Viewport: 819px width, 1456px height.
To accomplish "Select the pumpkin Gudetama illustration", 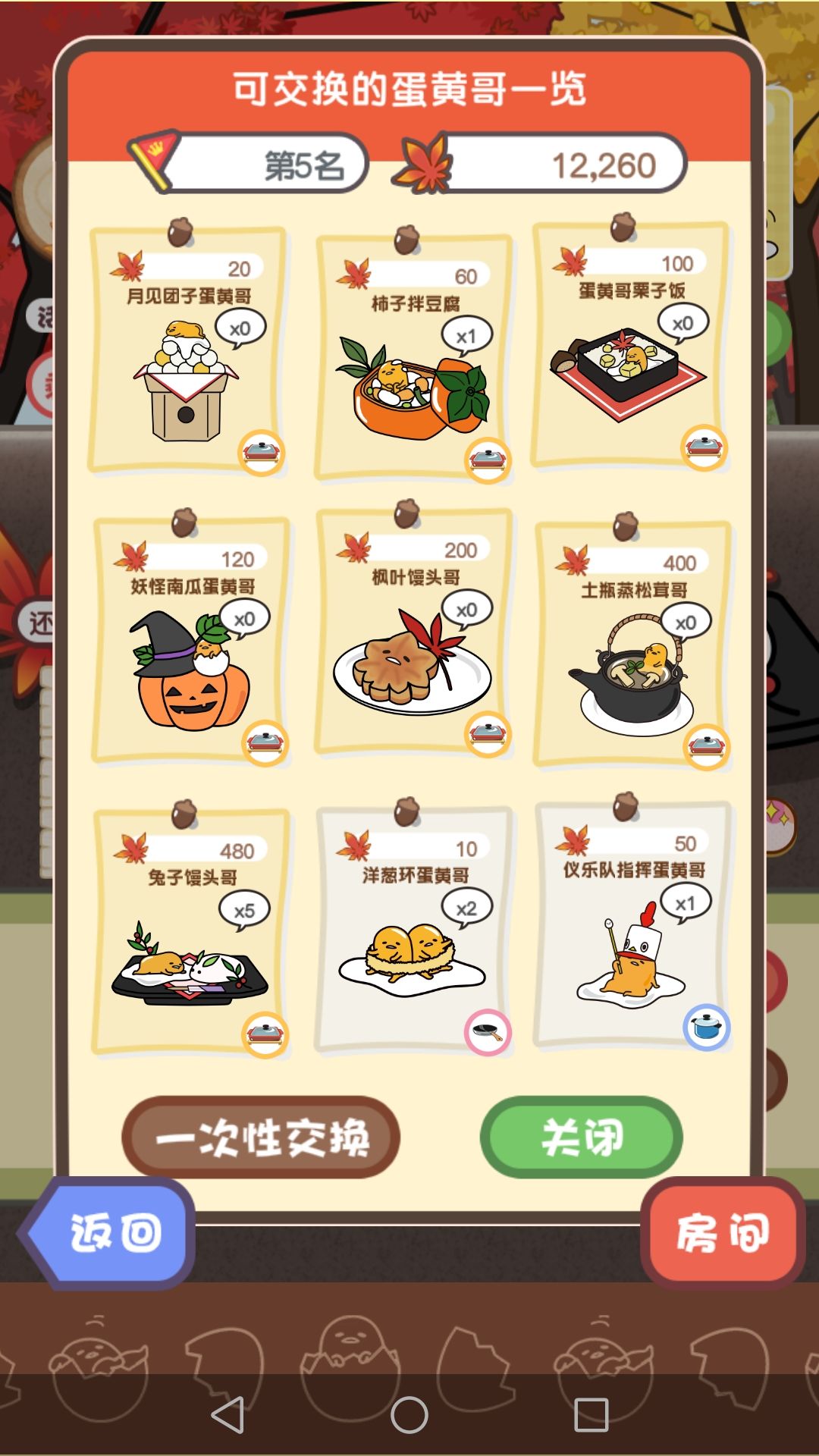I will coord(190,682).
